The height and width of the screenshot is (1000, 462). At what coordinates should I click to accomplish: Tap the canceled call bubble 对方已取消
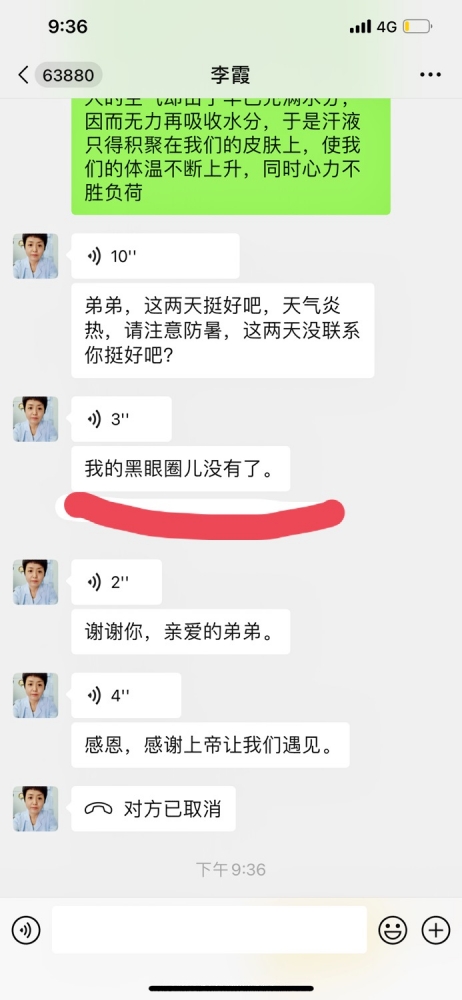(153, 809)
